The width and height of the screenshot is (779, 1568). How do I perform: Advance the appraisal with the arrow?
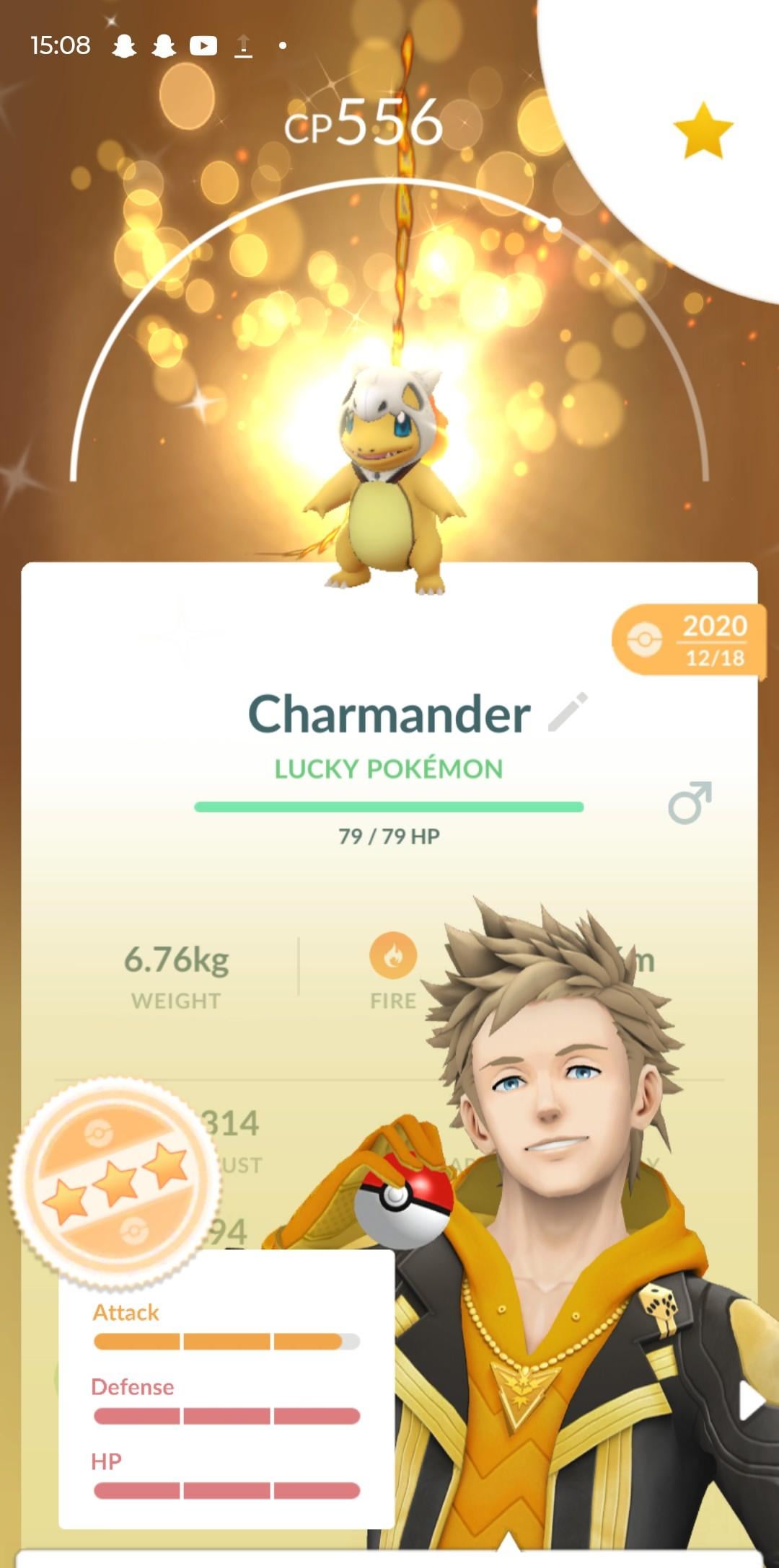pos(752,1402)
